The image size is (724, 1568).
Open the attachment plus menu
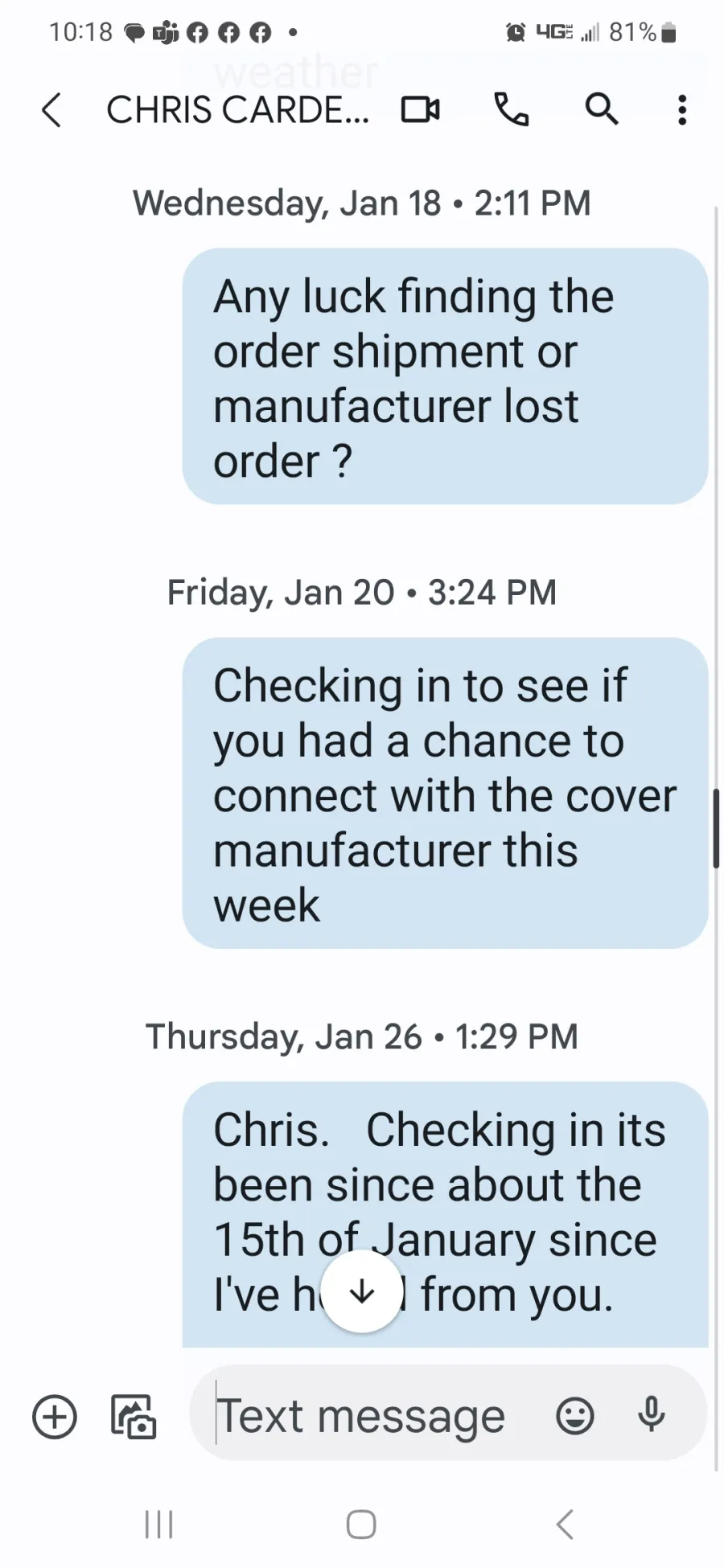tap(55, 1416)
